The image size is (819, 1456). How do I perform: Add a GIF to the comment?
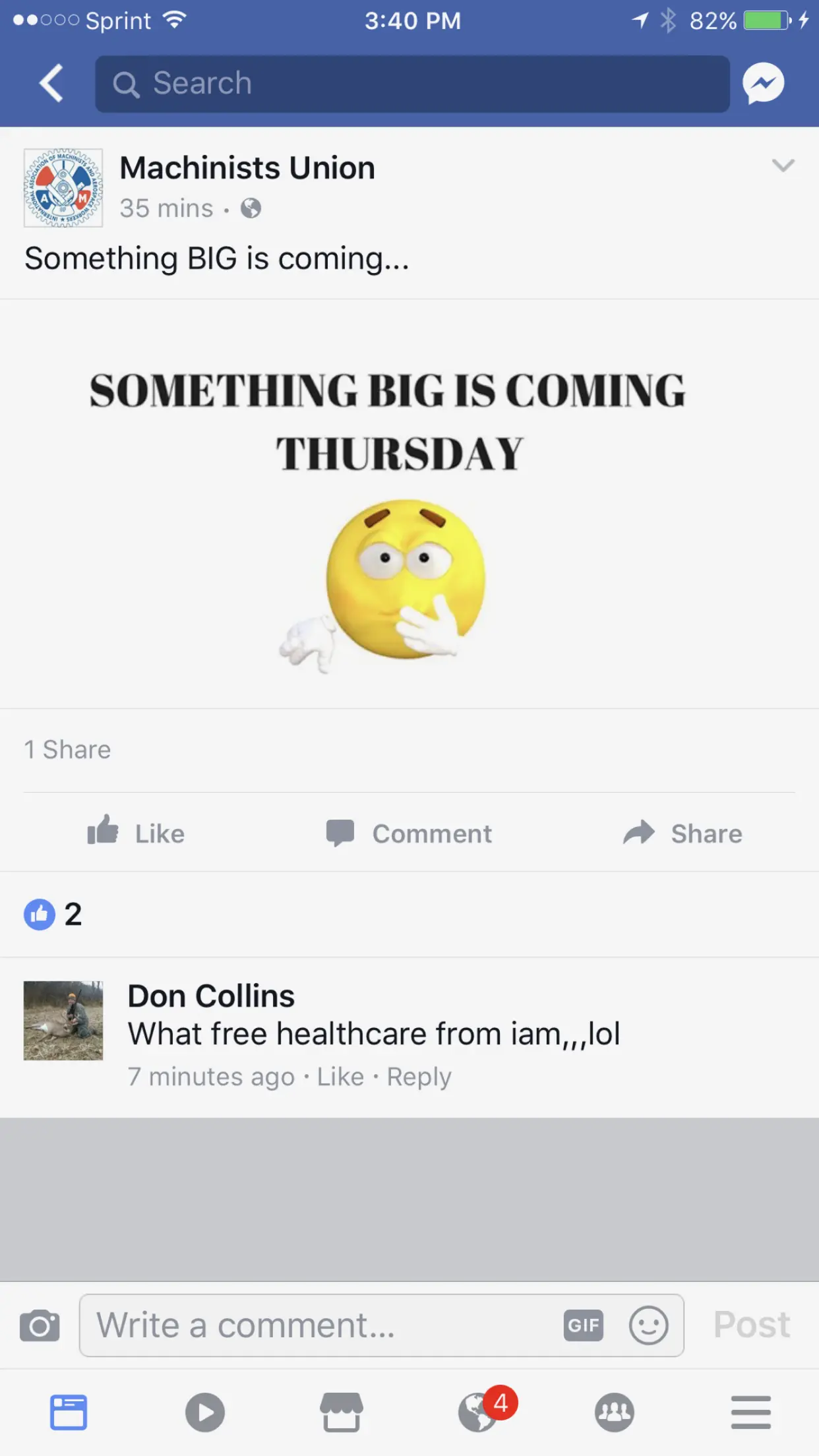point(583,1325)
